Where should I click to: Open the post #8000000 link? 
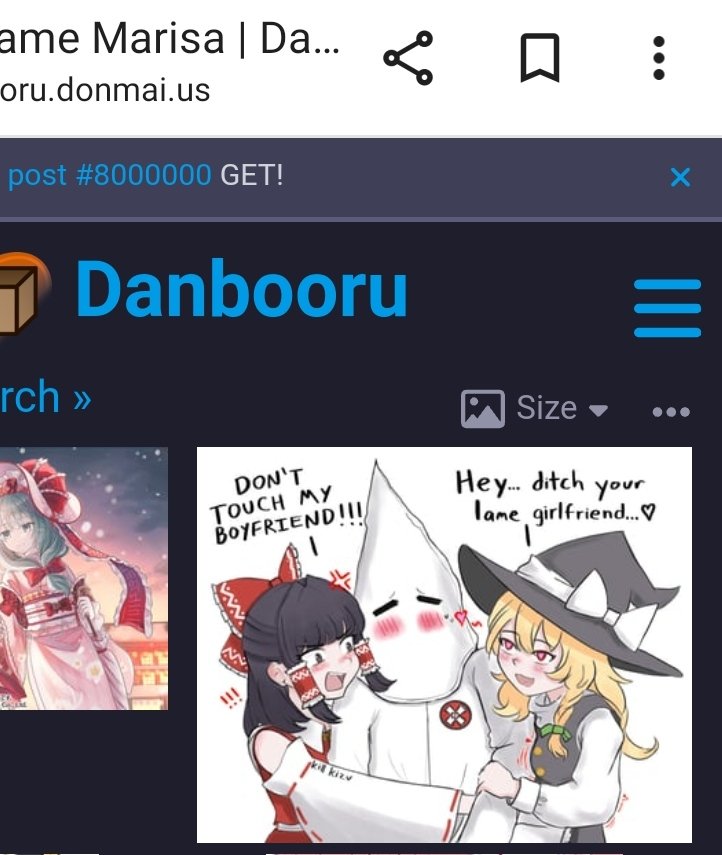[x=109, y=176]
